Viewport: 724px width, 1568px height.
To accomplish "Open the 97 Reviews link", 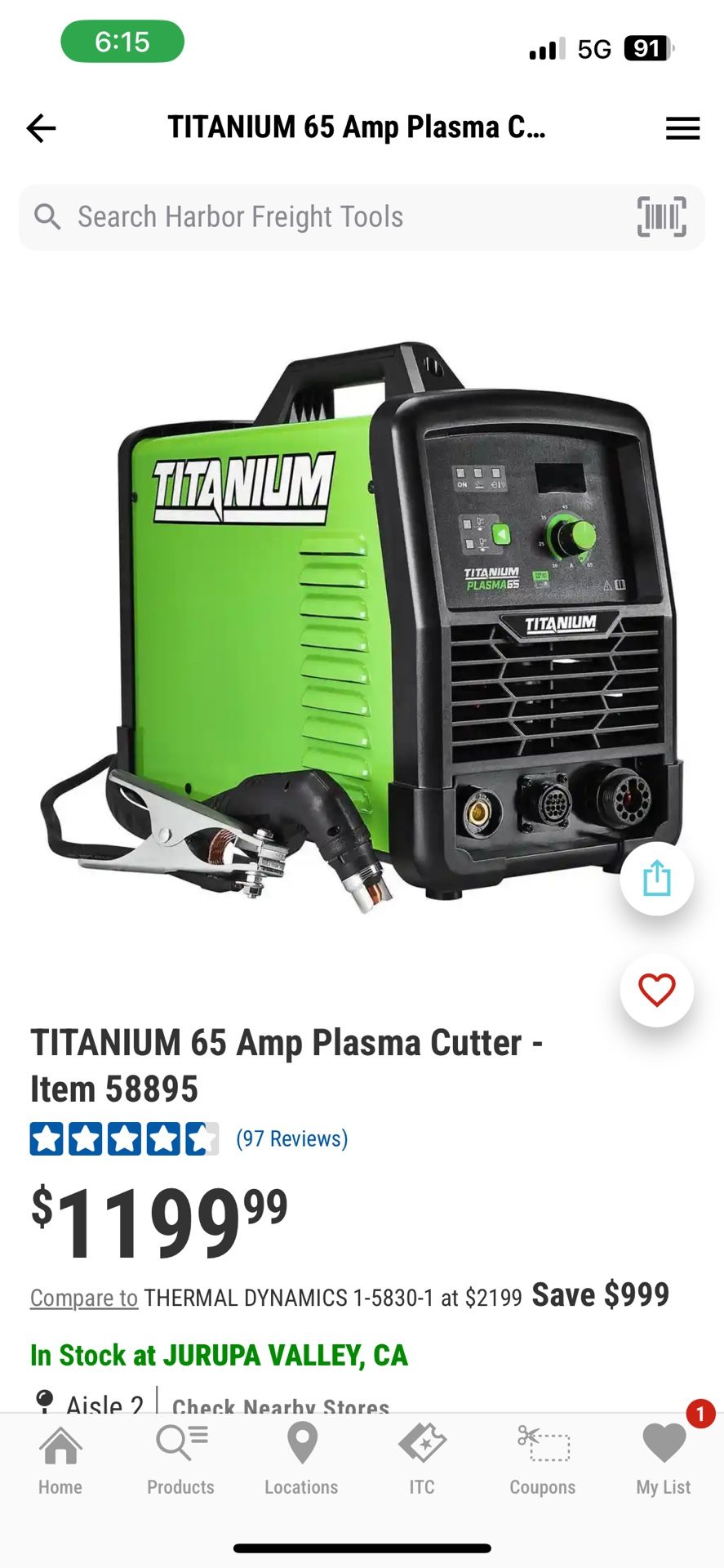I will [x=291, y=1138].
